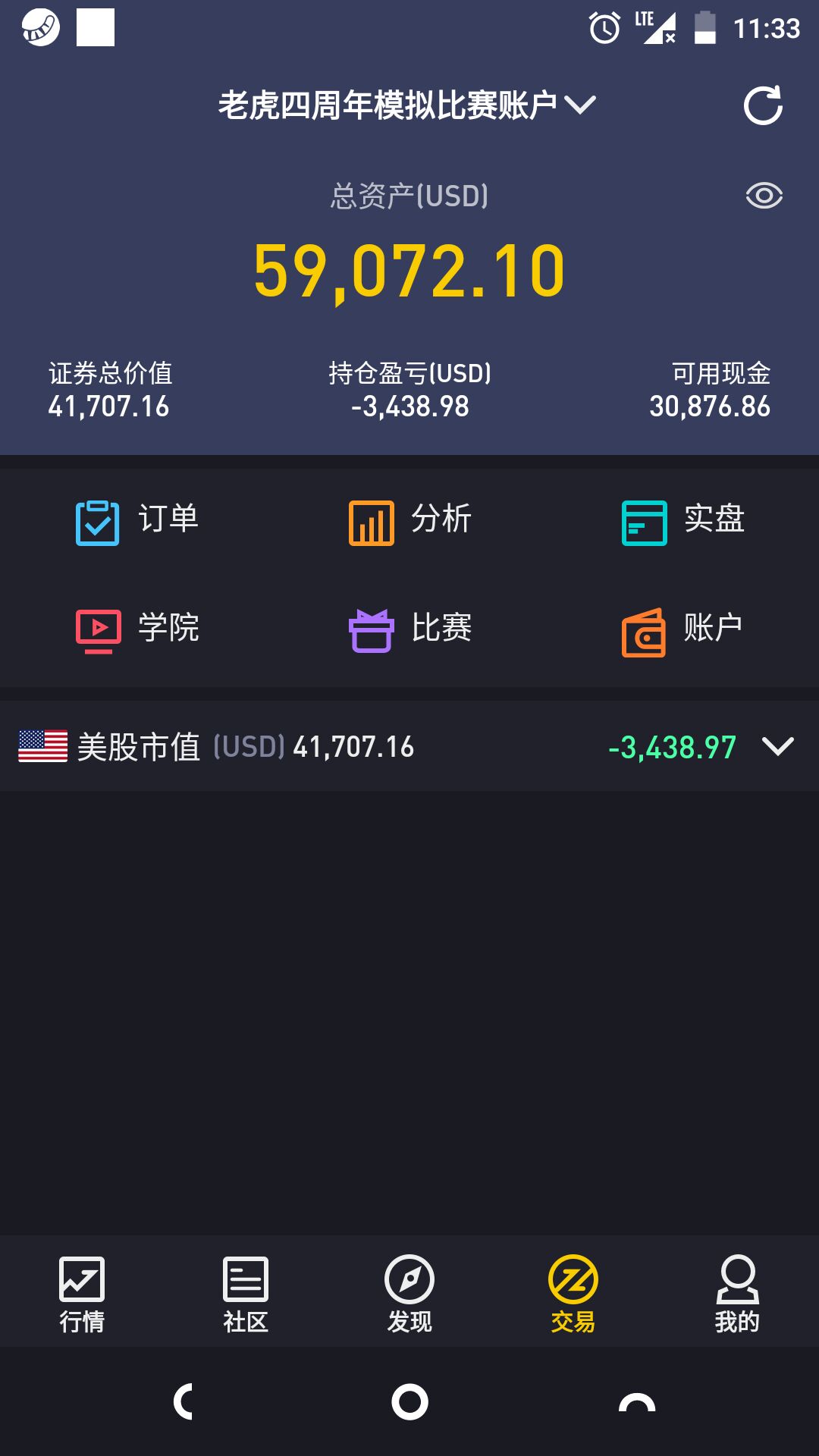The height and width of the screenshot is (1456, 819).
Task: Switch to the 发现 tab
Action: tap(409, 1294)
